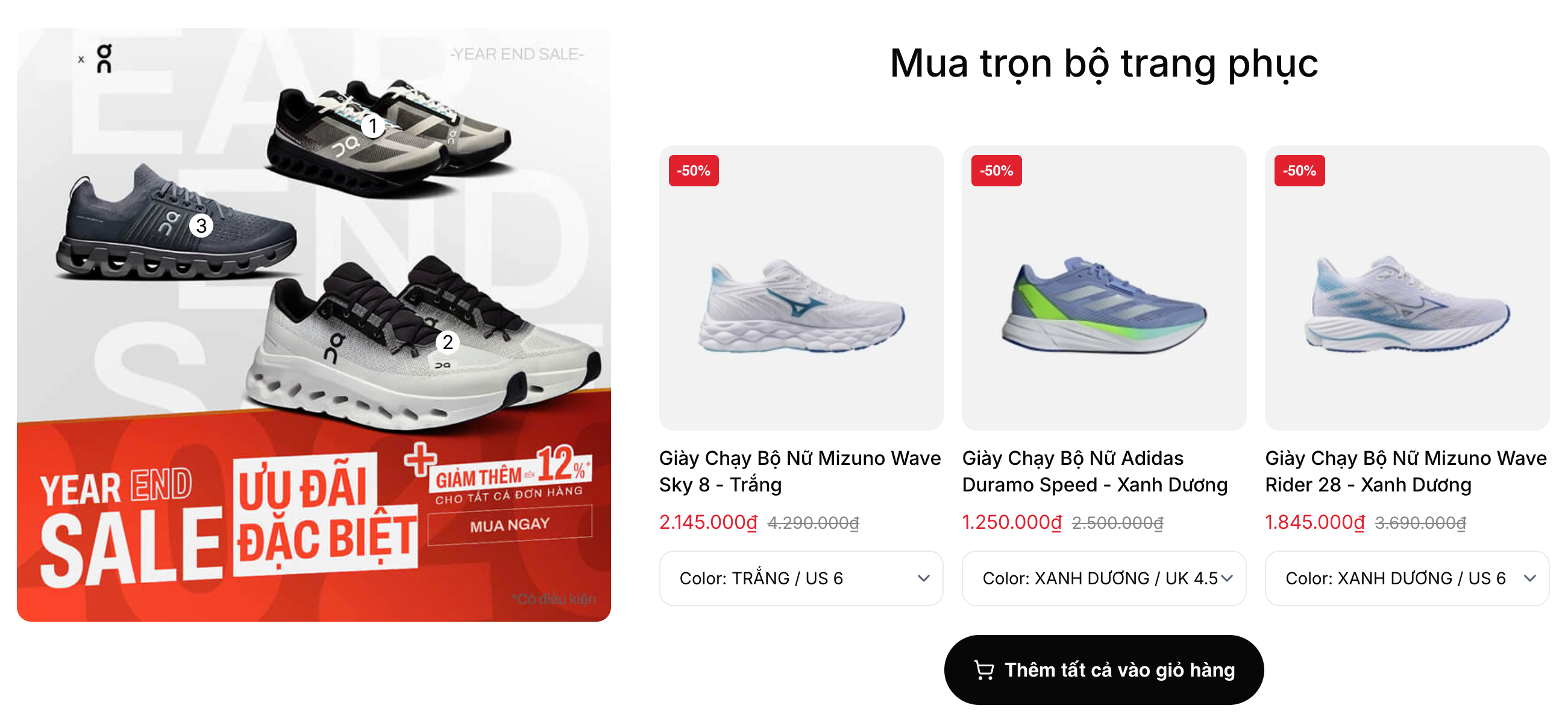Open Giày Chạy Bộ Nữ Adidas Duramo Speed title

[x=1094, y=471]
